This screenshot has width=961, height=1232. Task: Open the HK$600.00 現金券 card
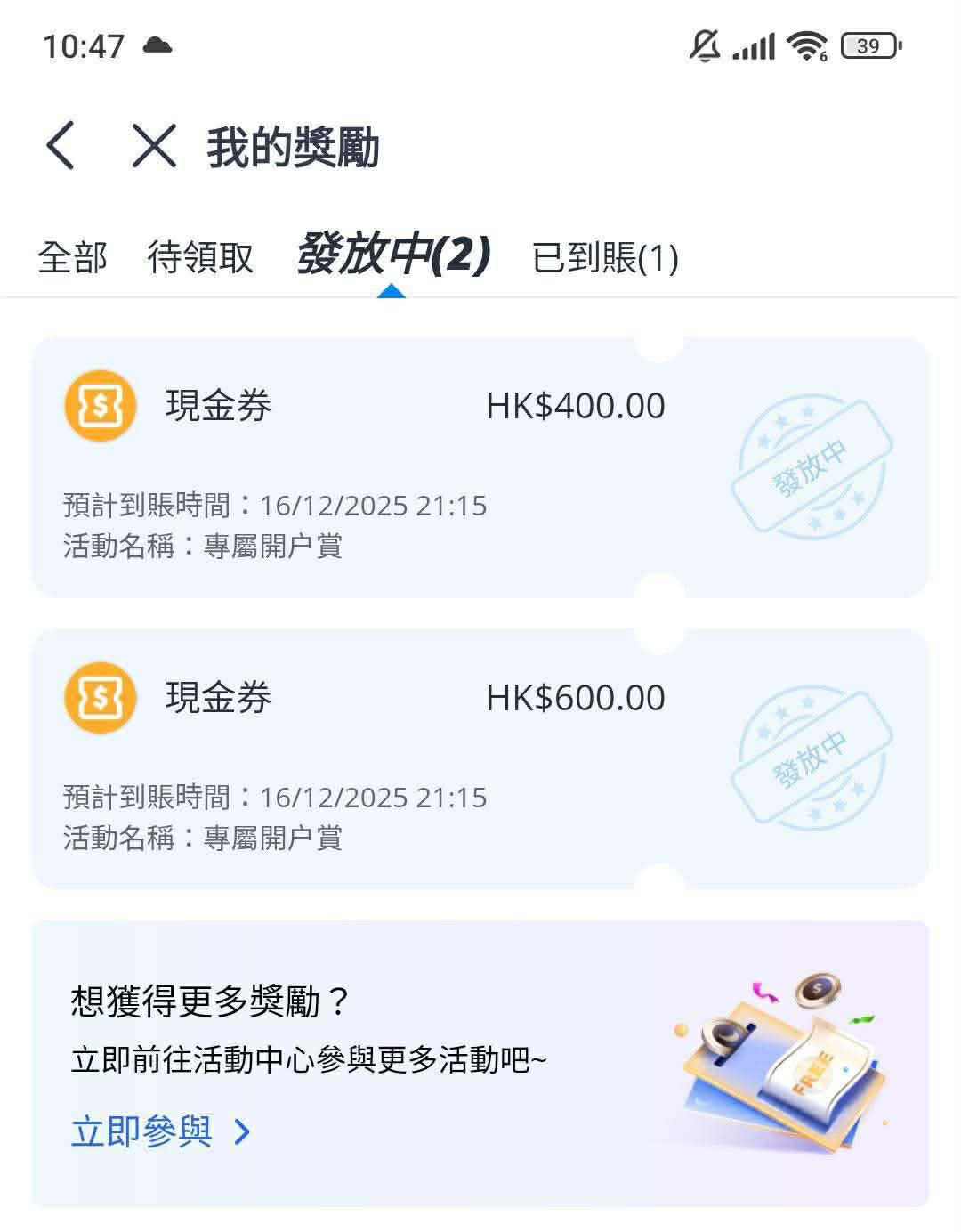[x=480, y=758]
